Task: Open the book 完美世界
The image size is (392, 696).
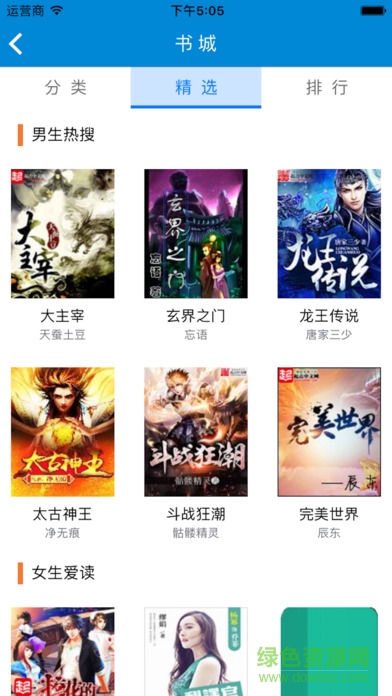Action: point(329,431)
